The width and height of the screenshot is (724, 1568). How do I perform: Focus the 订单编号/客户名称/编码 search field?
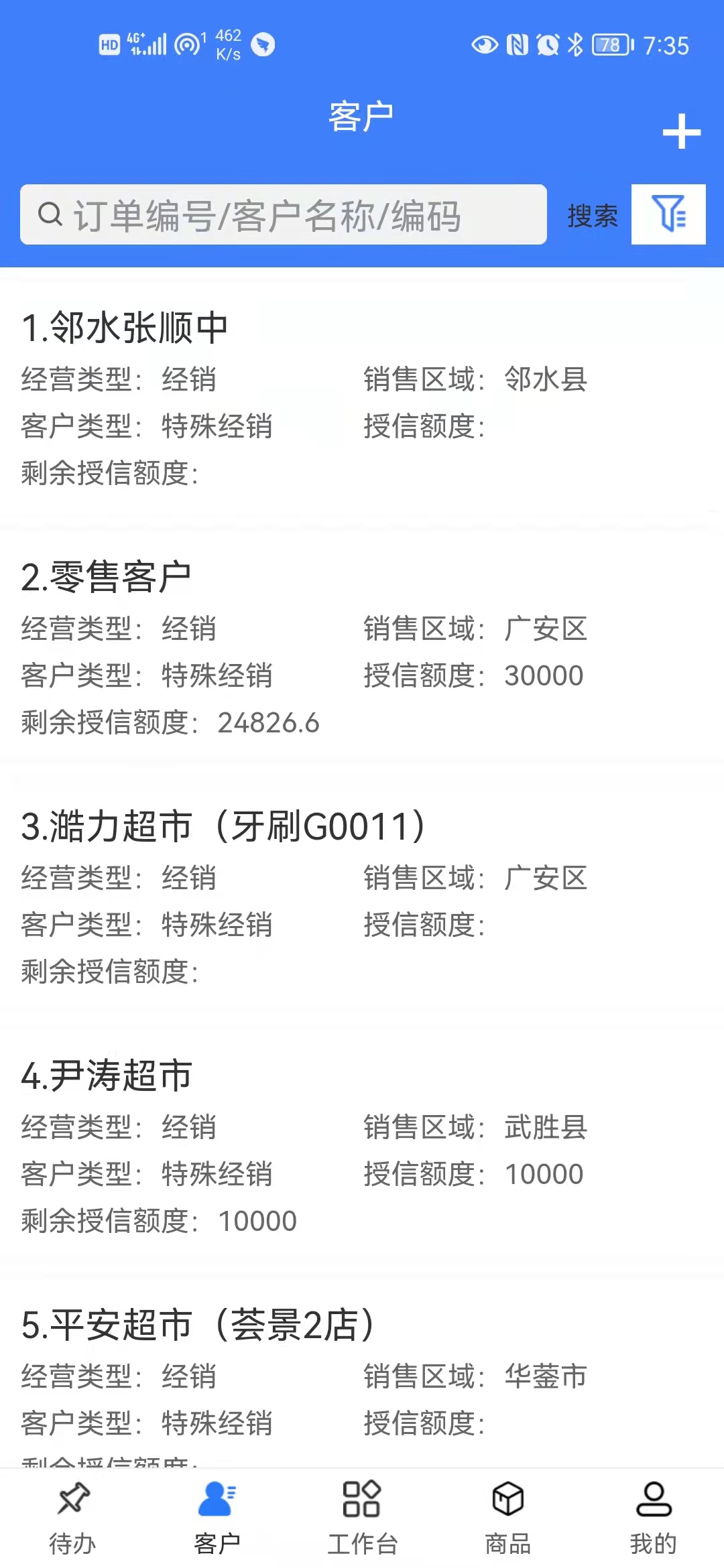284,214
